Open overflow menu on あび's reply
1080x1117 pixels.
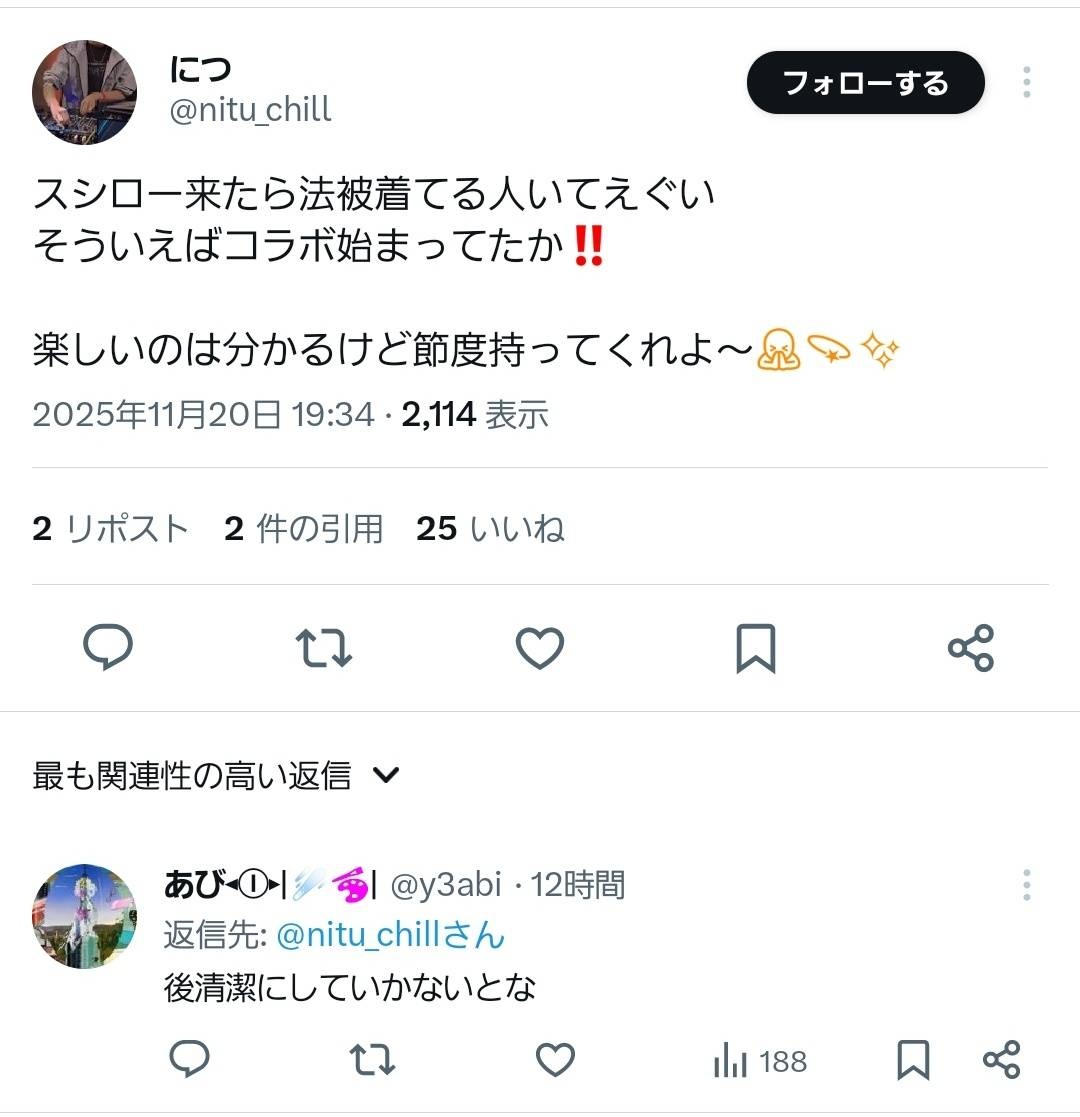tap(1026, 885)
